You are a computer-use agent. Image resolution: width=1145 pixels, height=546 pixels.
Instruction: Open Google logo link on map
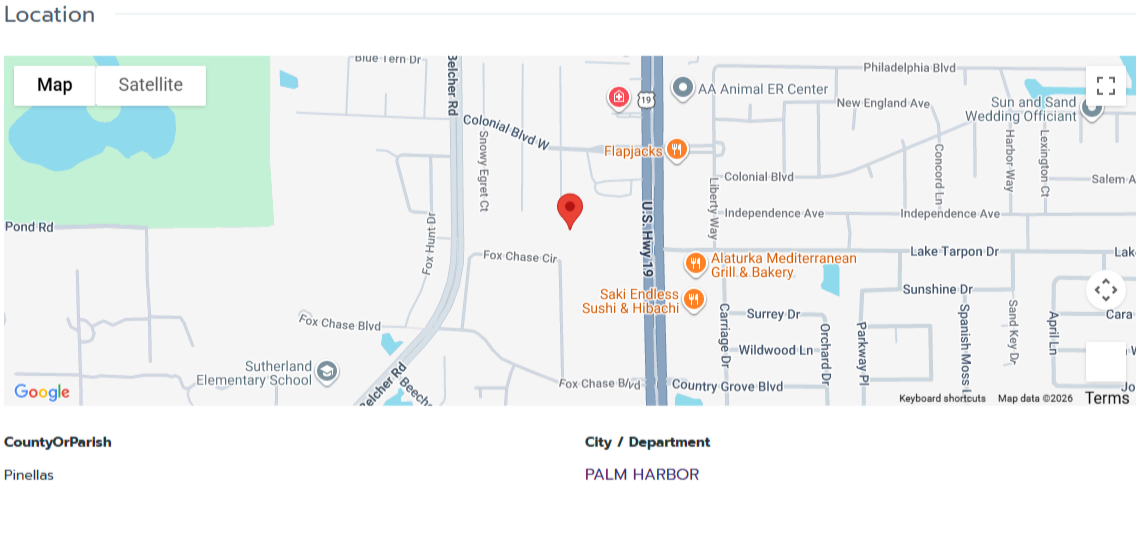(x=42, y=392)
